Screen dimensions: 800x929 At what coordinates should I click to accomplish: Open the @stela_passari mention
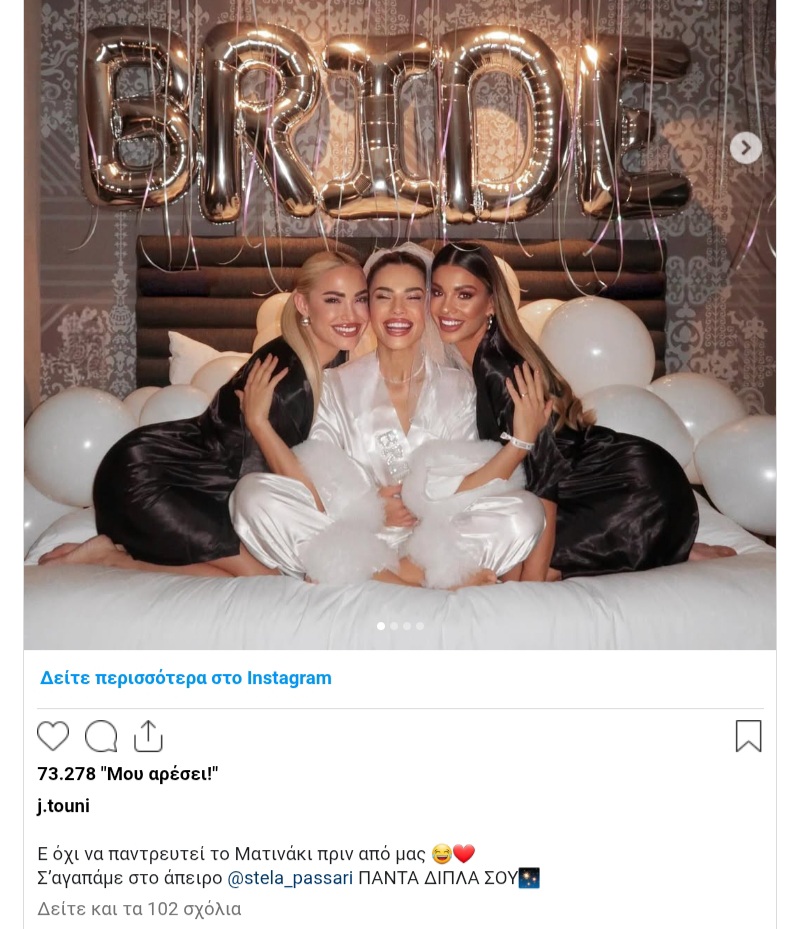(x=290, y=878)
